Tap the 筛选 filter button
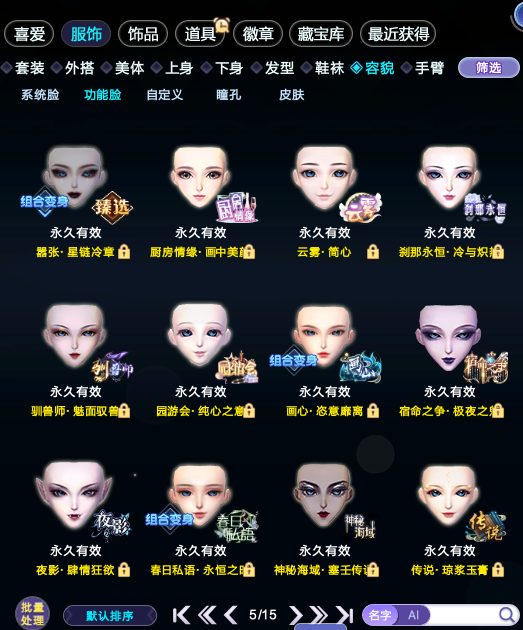Image resolution: width=523 pixels, height=630 pixels. point(488,68)
